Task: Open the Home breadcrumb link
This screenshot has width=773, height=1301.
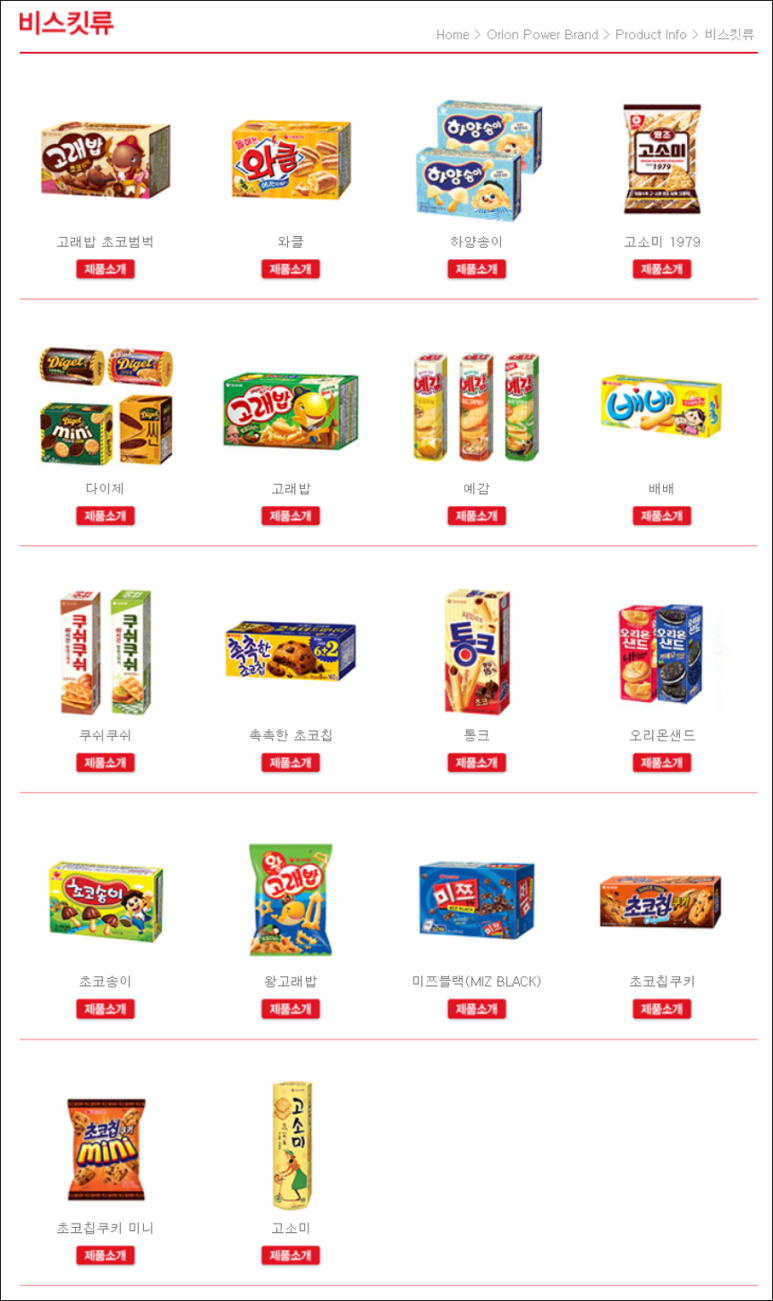Action: [x=452, y=35]
